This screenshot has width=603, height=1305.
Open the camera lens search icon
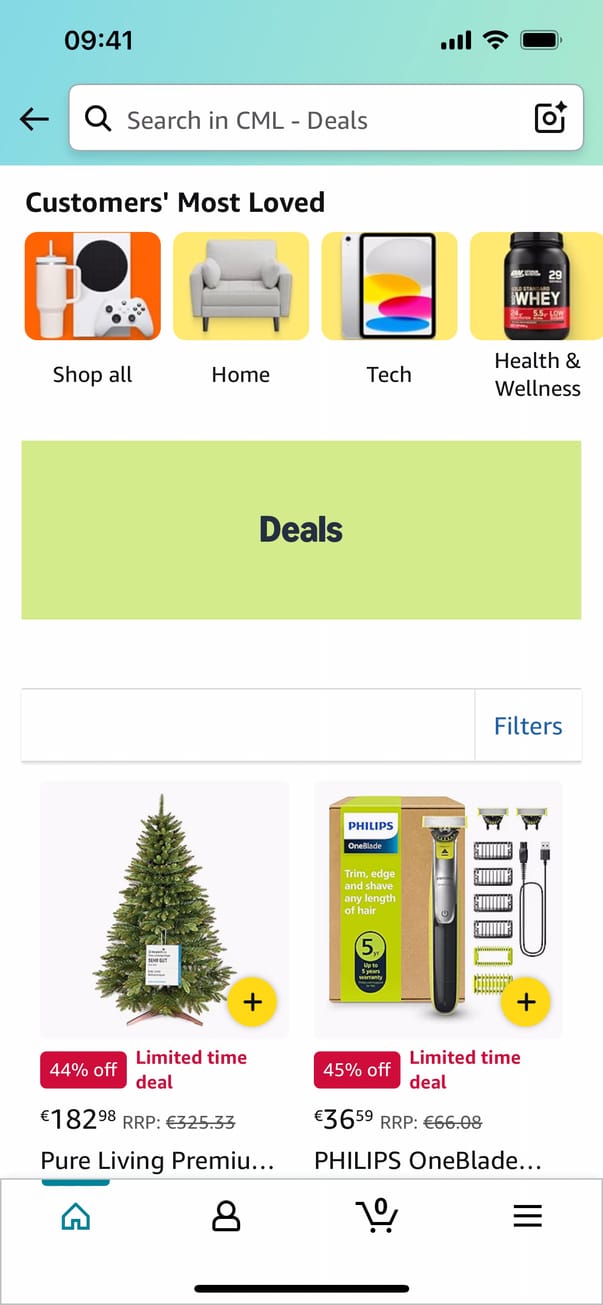coord(551,119)
